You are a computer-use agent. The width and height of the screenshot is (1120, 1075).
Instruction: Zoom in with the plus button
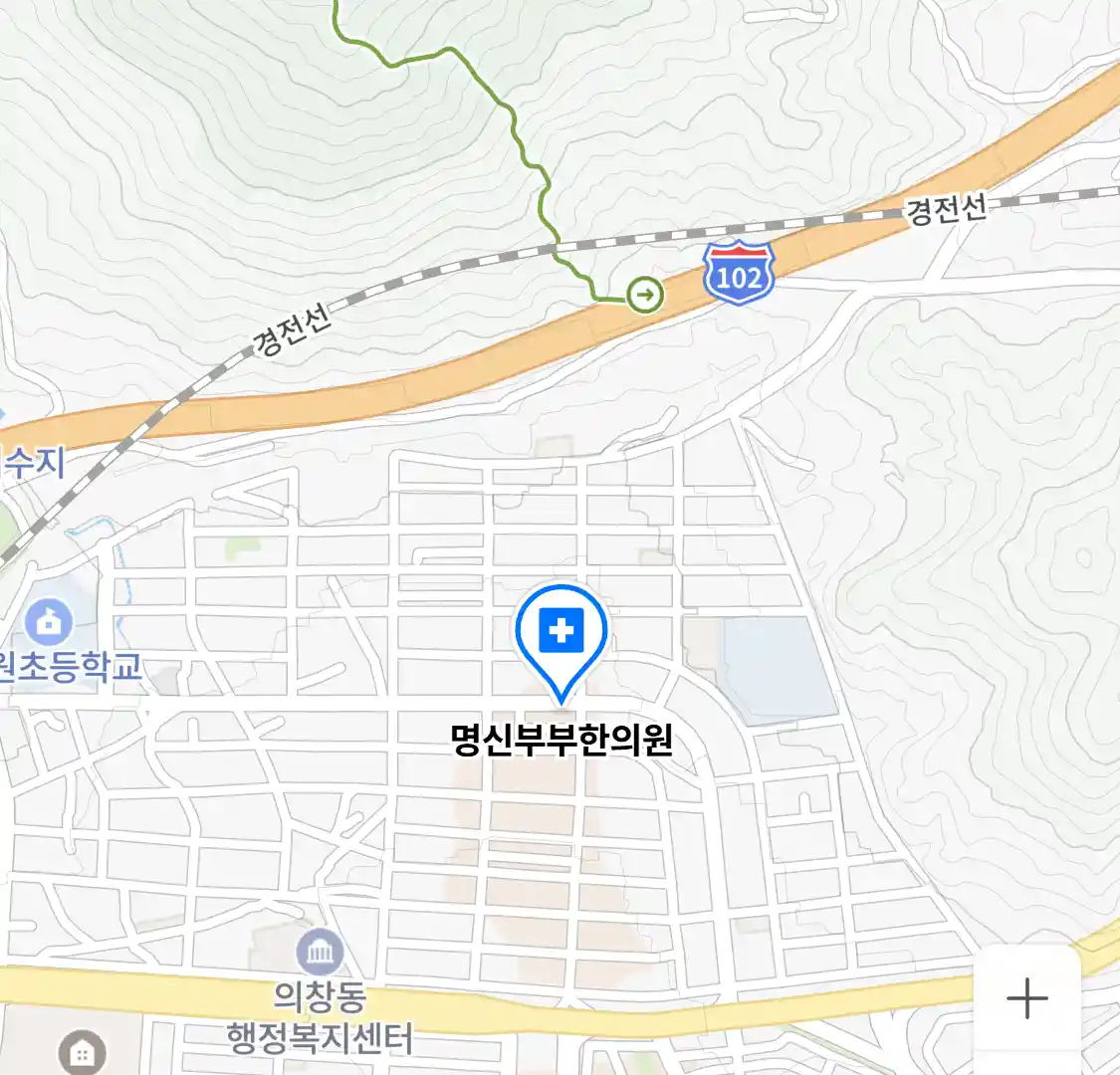click(x=1026, y=998)
